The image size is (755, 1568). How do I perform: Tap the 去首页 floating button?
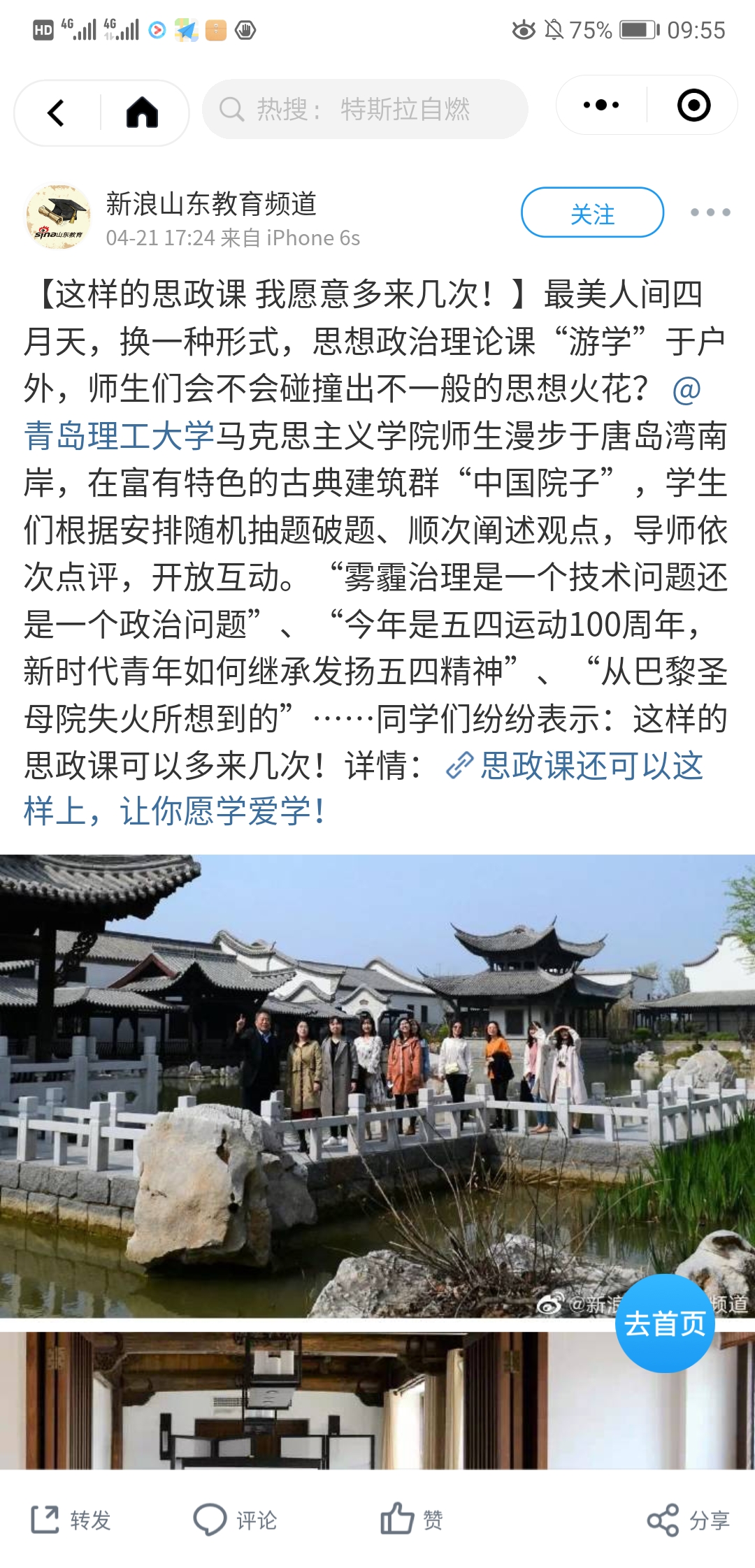[x=665, y=1323]
